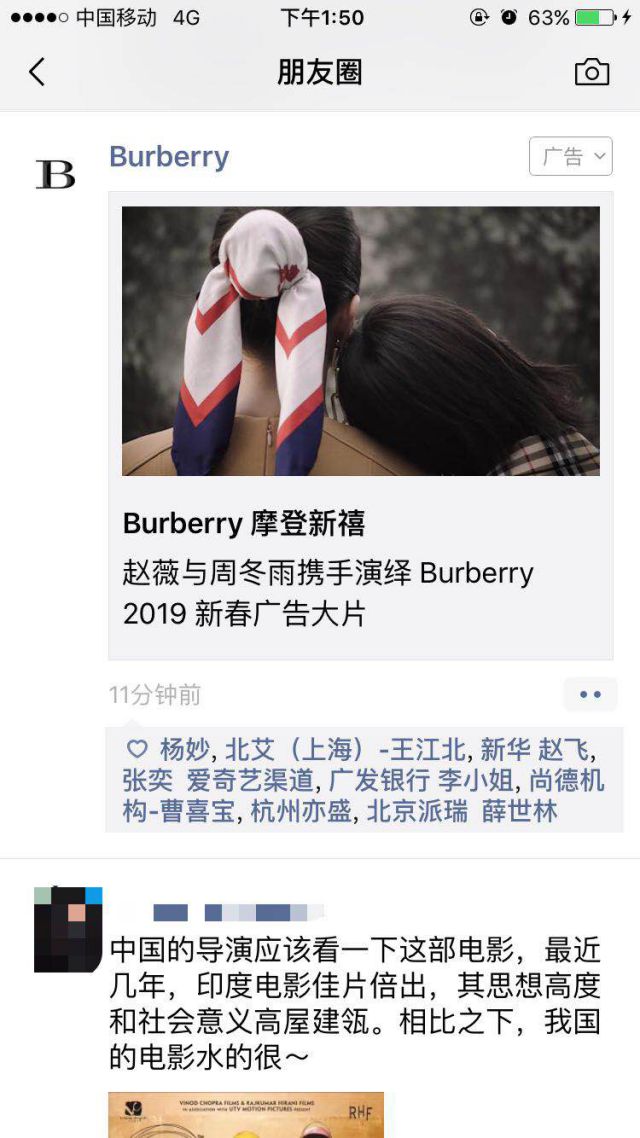
Task: Open like and comment menu on Burberry ad
Action: click(590, 694)
